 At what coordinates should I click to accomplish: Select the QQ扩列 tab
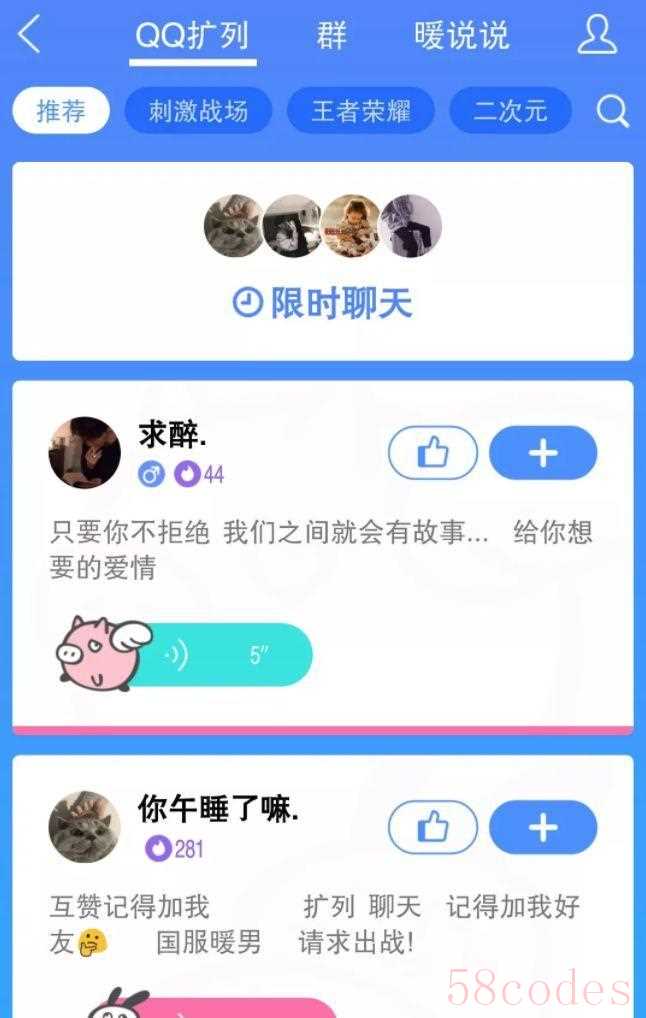[x=192, y=36]
